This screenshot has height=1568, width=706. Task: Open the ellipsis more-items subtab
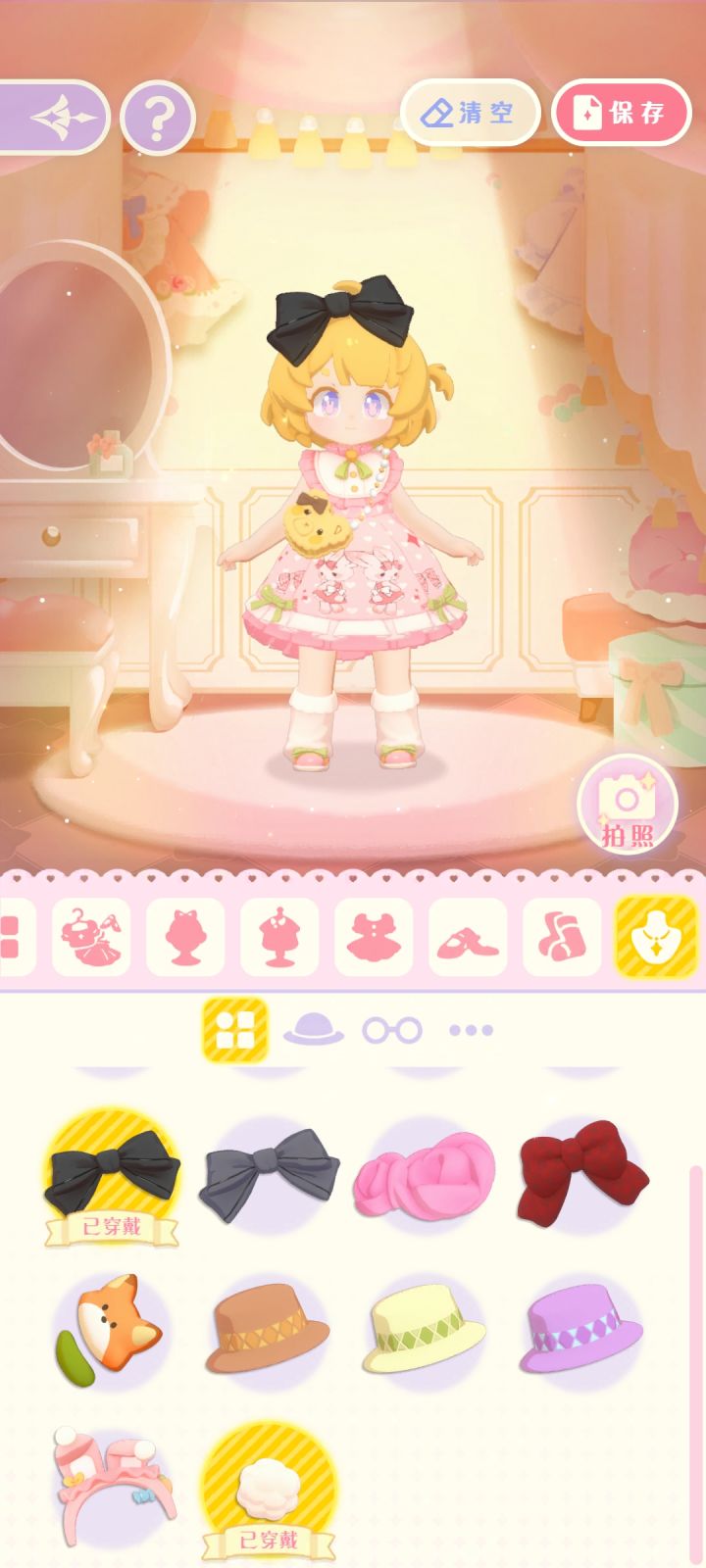point(471,1031)
